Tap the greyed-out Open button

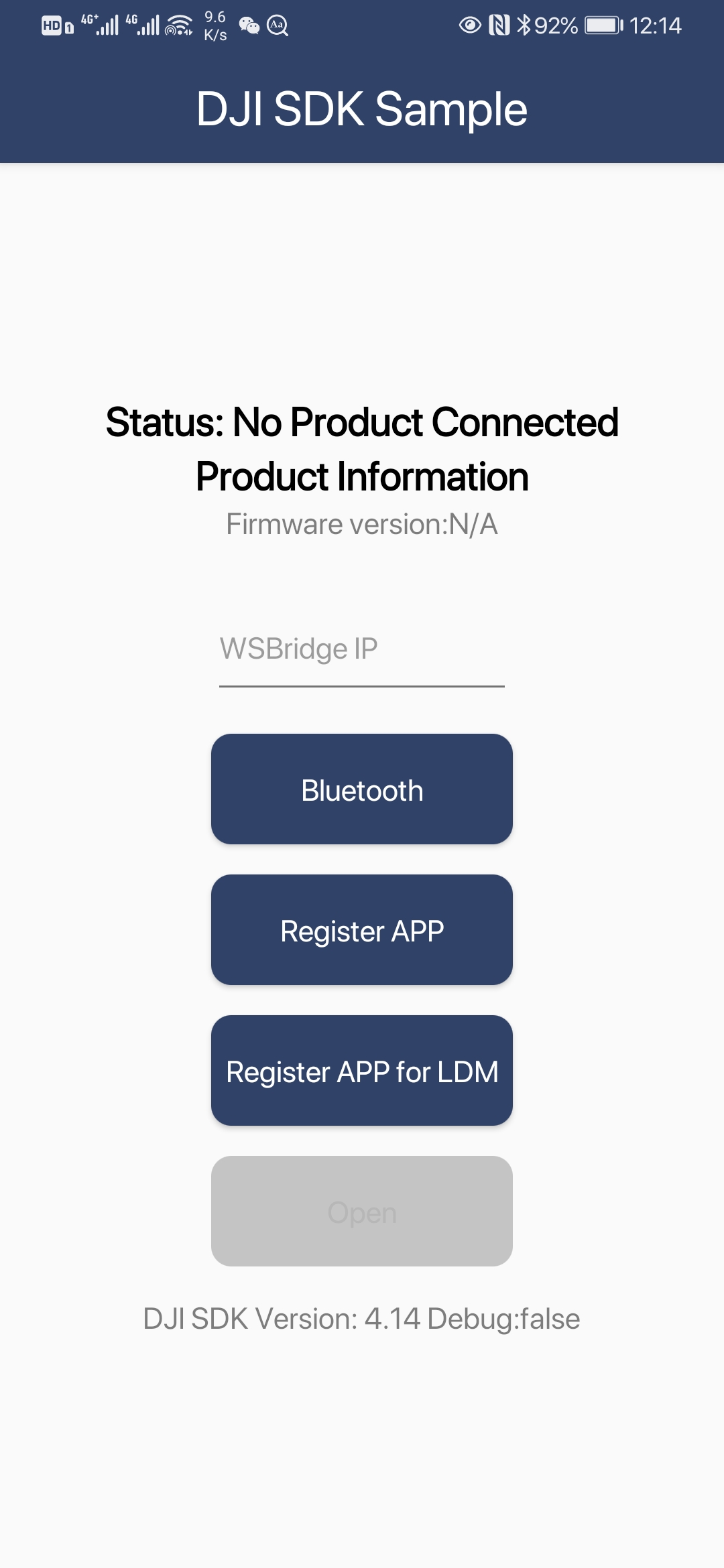361,1212
